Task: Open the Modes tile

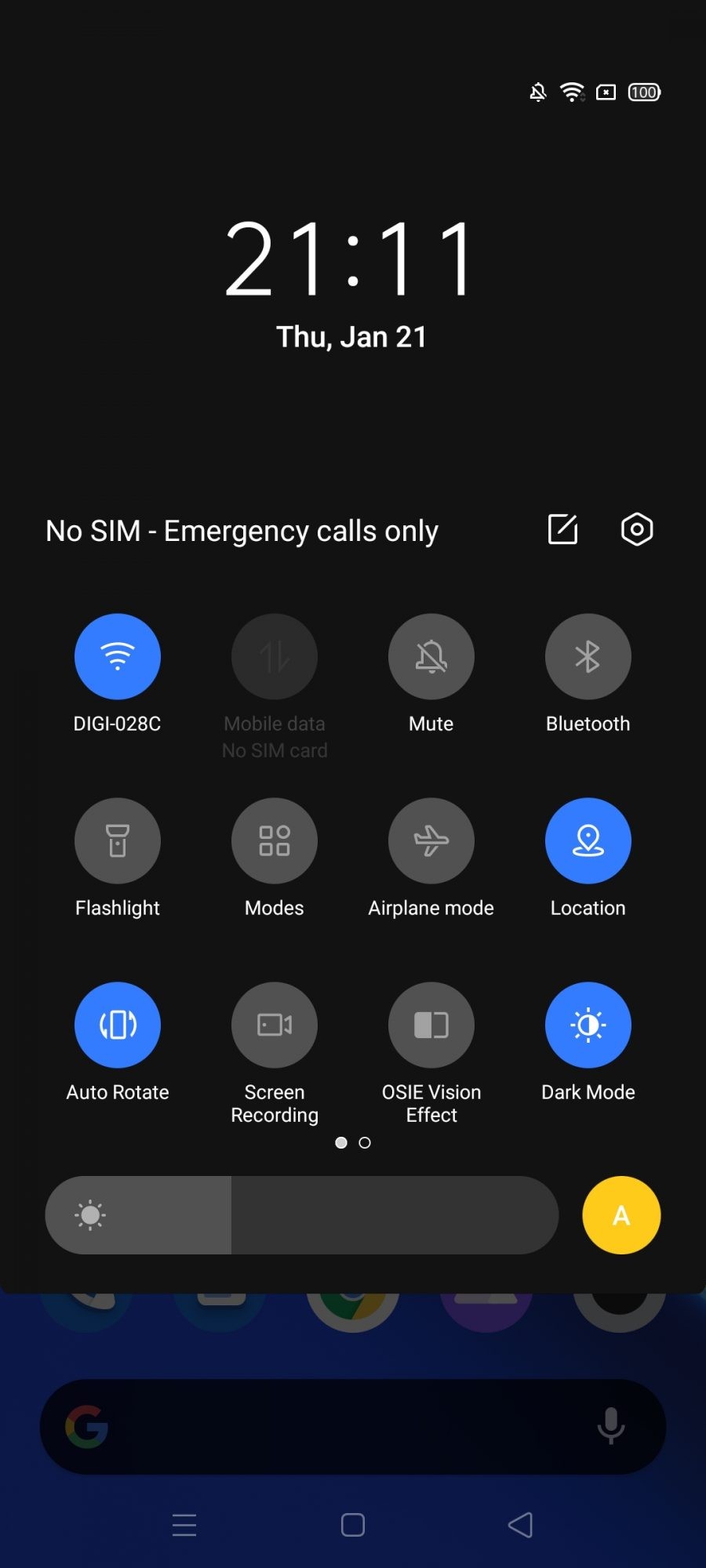Action: click(275, 841)
